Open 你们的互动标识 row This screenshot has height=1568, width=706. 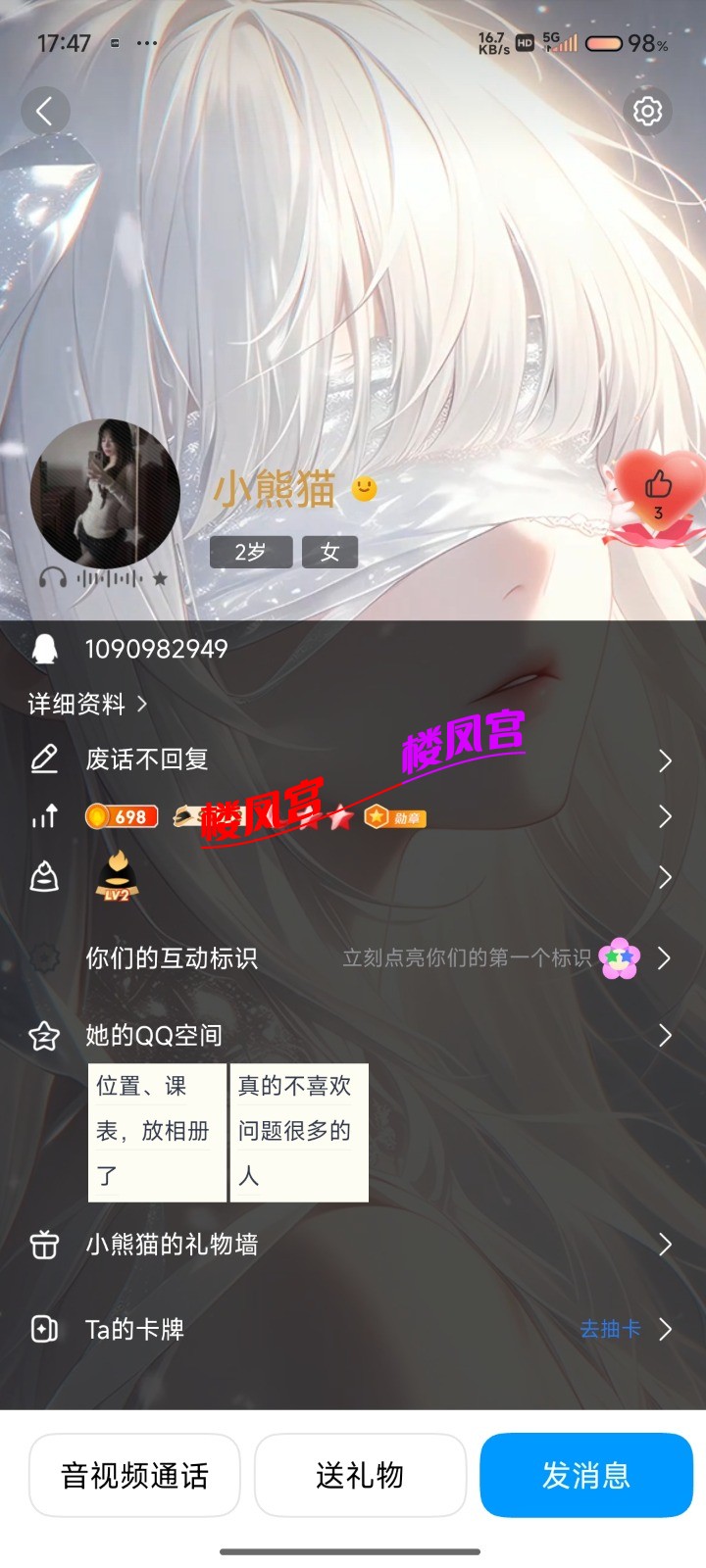click(353, 957)
